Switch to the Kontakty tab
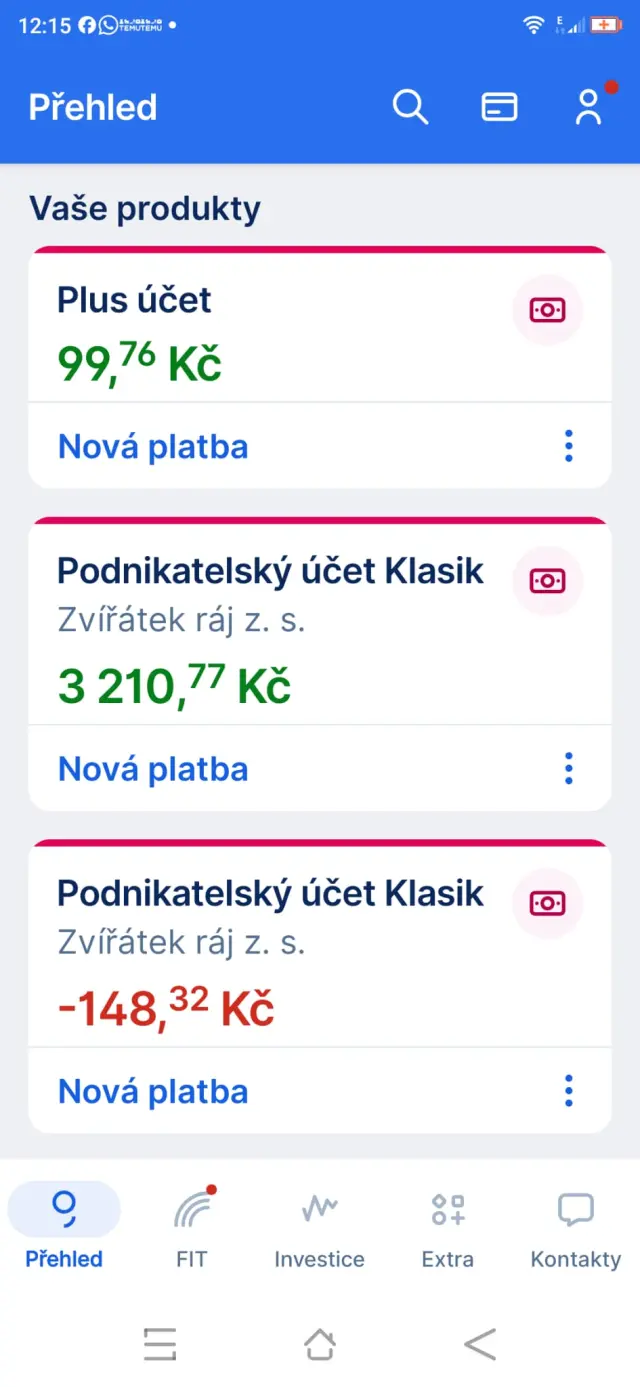 [x=575, y=1228]
